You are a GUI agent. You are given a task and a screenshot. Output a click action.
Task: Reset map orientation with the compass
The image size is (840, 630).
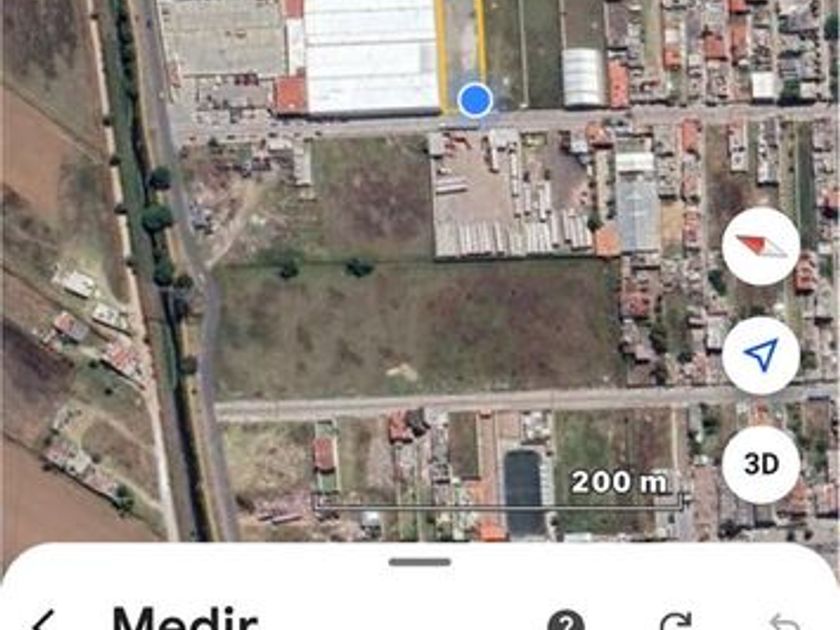pos(761,246)
